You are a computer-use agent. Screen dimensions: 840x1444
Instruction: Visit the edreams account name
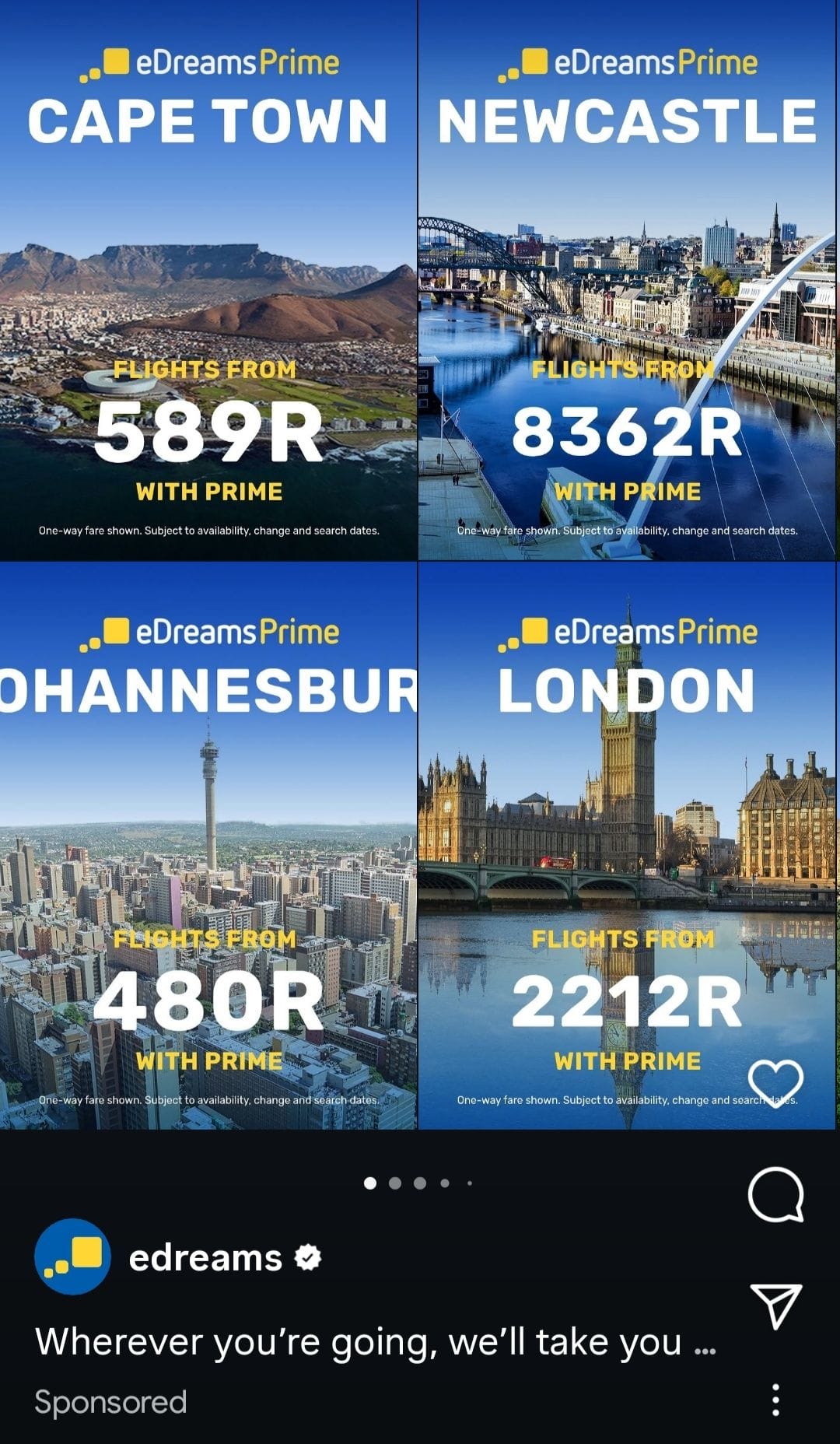coord(205,1258)
